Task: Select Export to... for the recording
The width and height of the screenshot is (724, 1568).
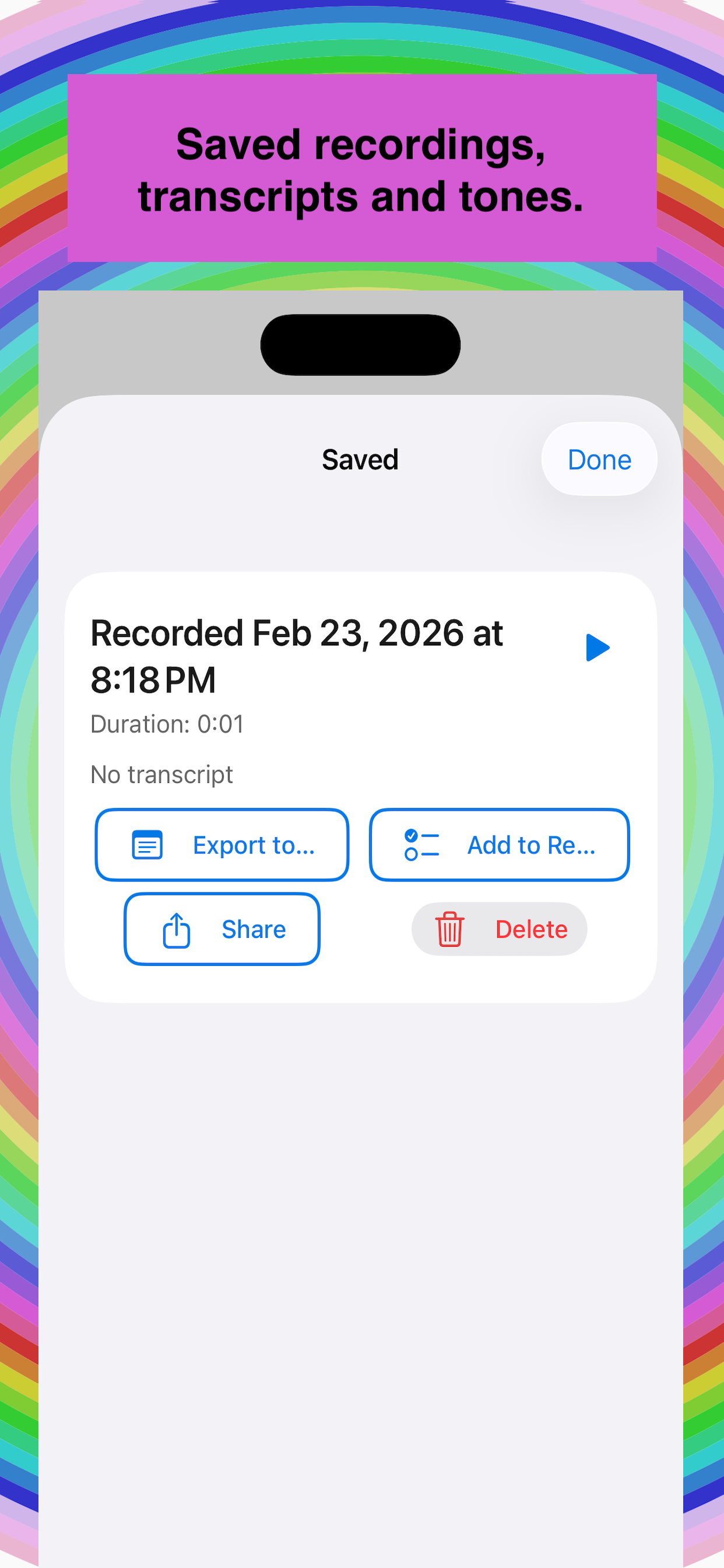Action: point(222,844)
